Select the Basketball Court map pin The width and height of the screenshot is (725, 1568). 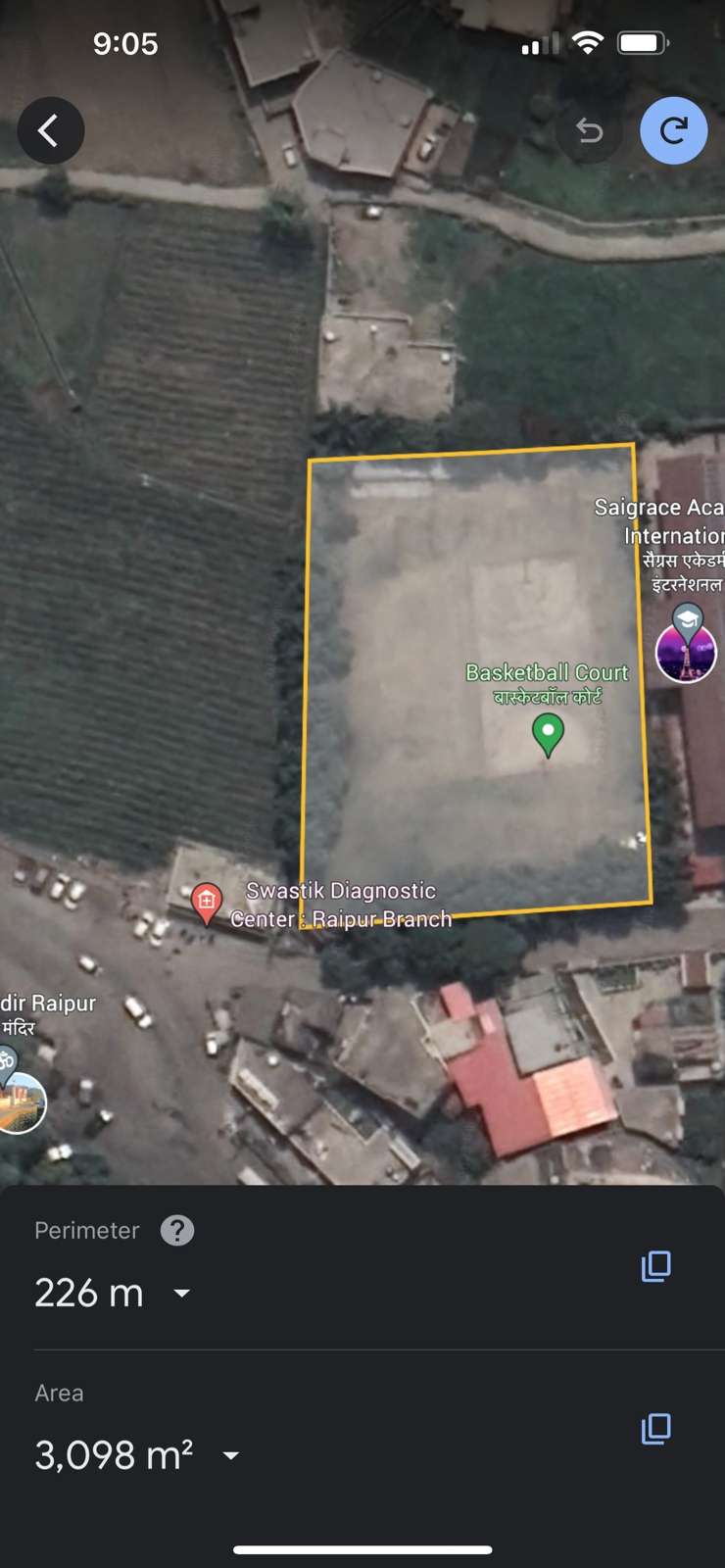[x=549, y=735]
